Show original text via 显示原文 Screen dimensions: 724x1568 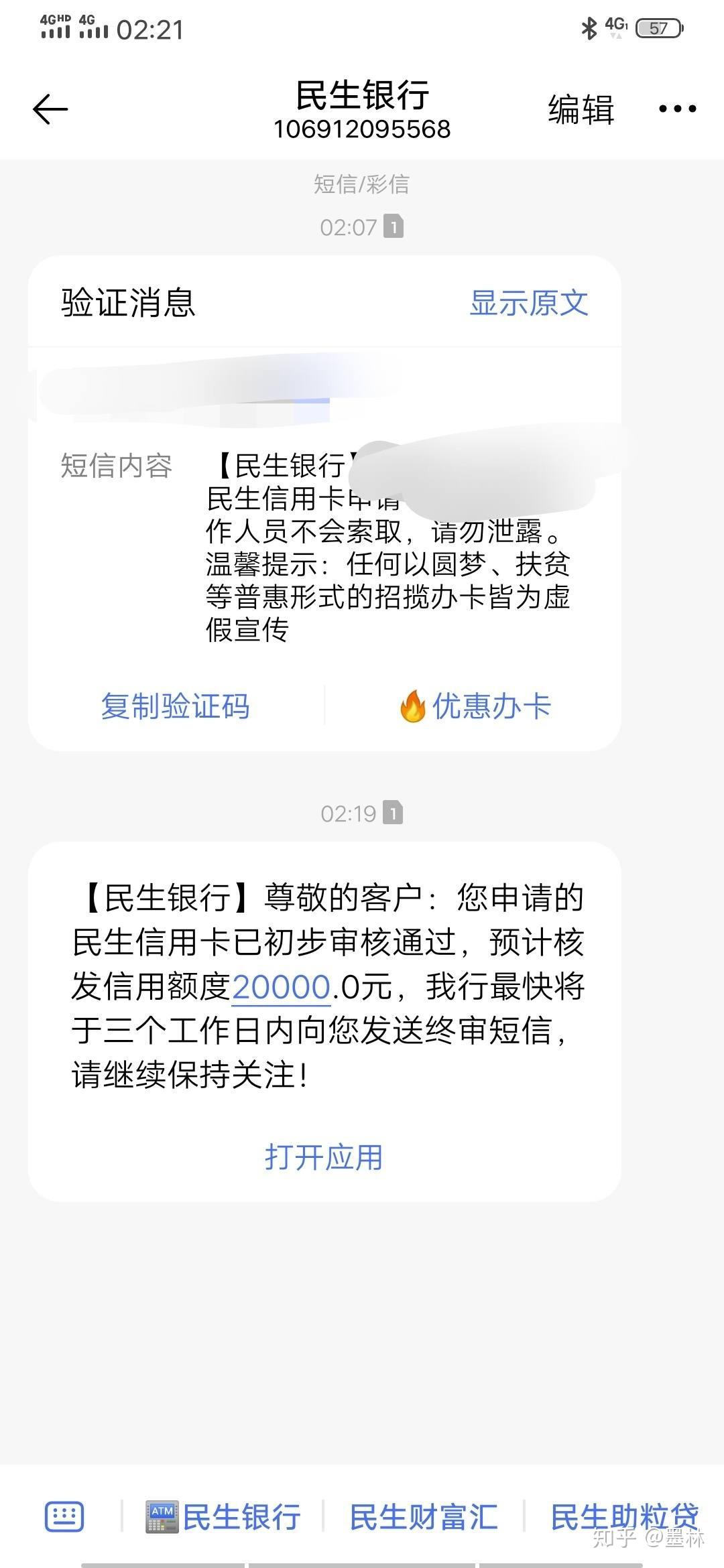coord(529,303)
